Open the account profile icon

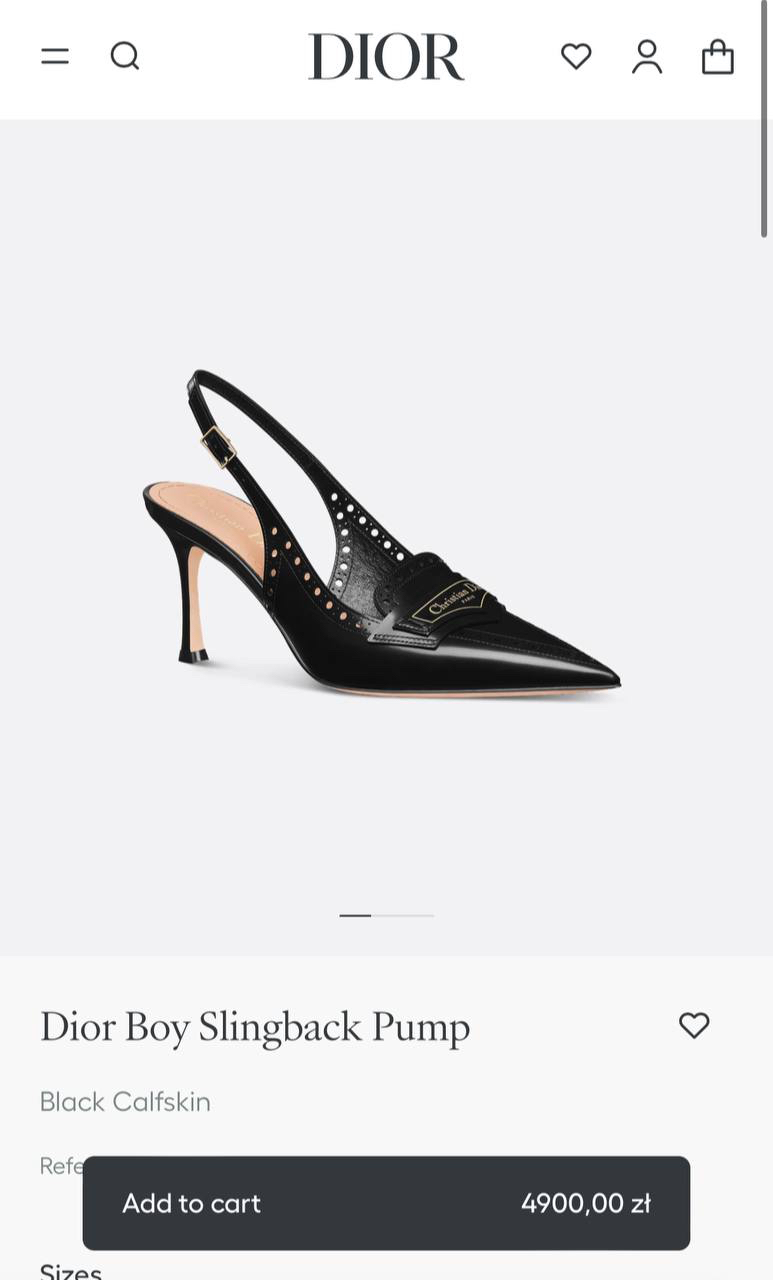[x=647, y=57]
